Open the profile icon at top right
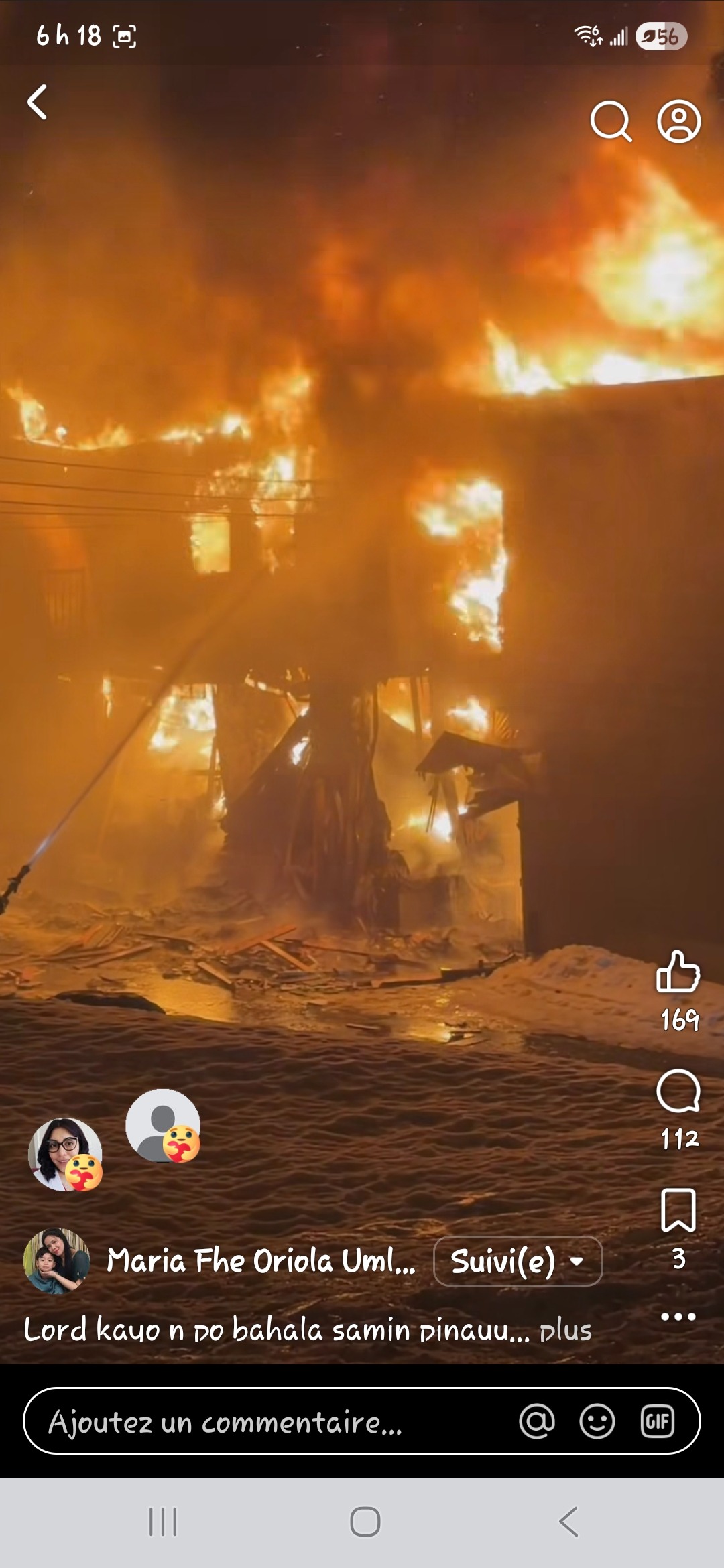 pyautogui.click(x=678, y=122)
